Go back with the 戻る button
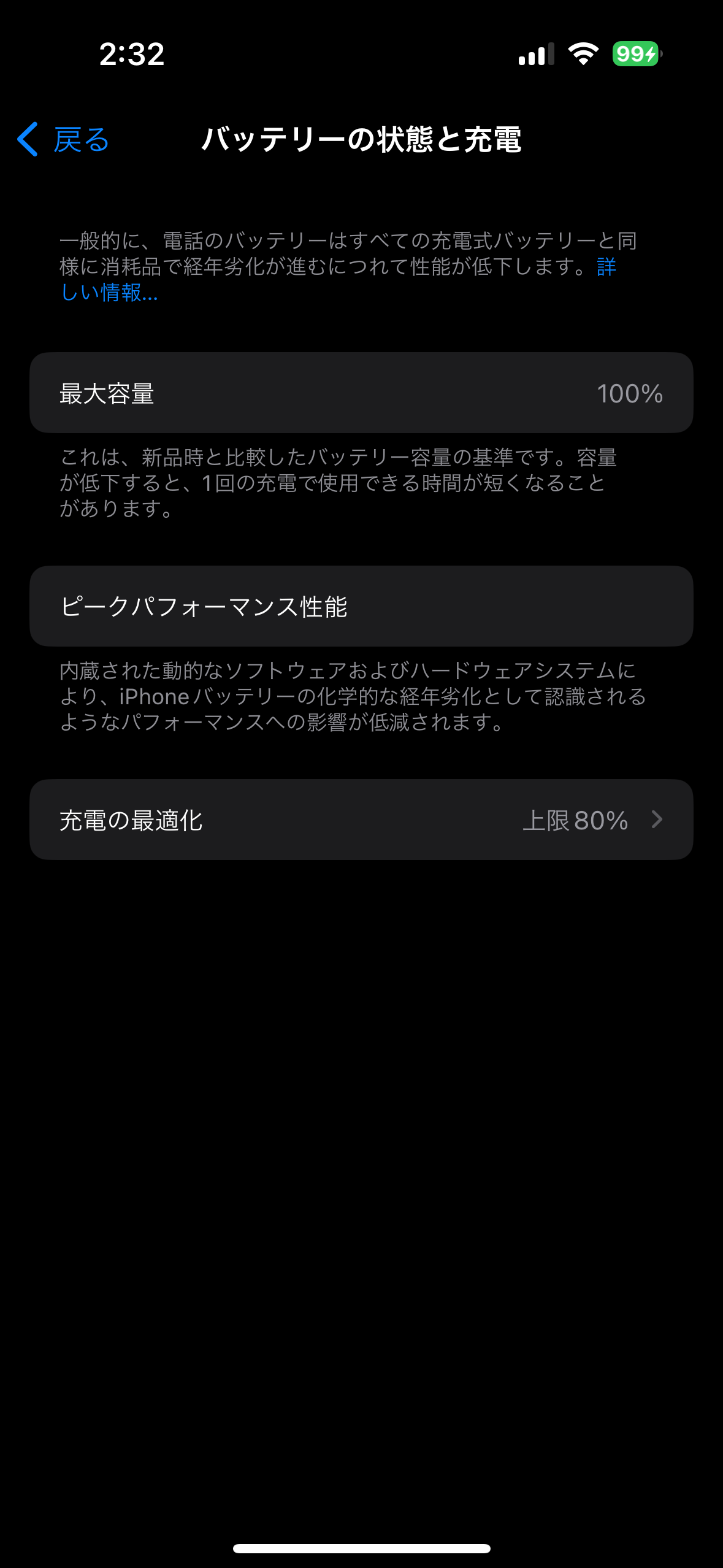This screenshot has height=1568, width=723. [x=63, y=140]
